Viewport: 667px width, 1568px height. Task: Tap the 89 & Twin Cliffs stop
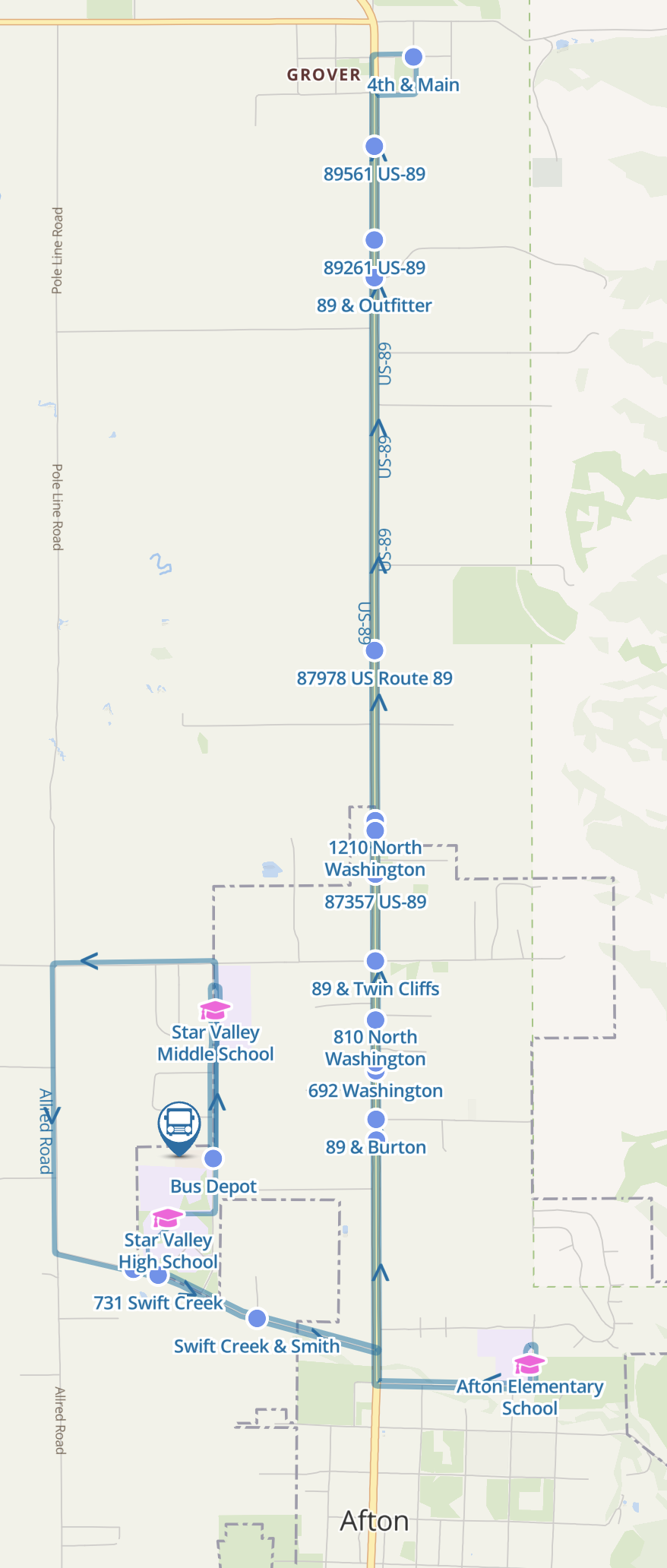click(x=375, y=960)
